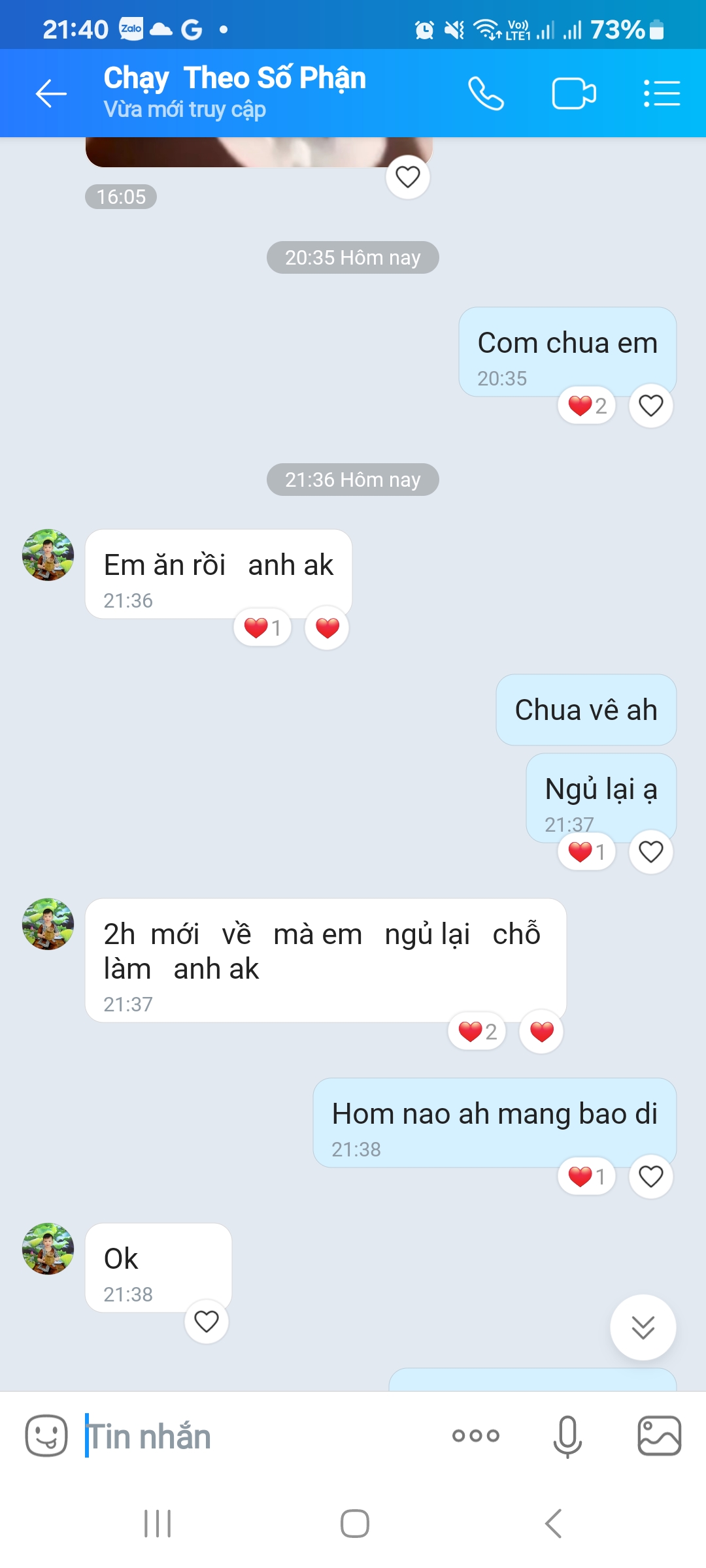706x1568 pixels.
Task: React with heart to "Ngủ lại ạ"
Action: [650, 852]
